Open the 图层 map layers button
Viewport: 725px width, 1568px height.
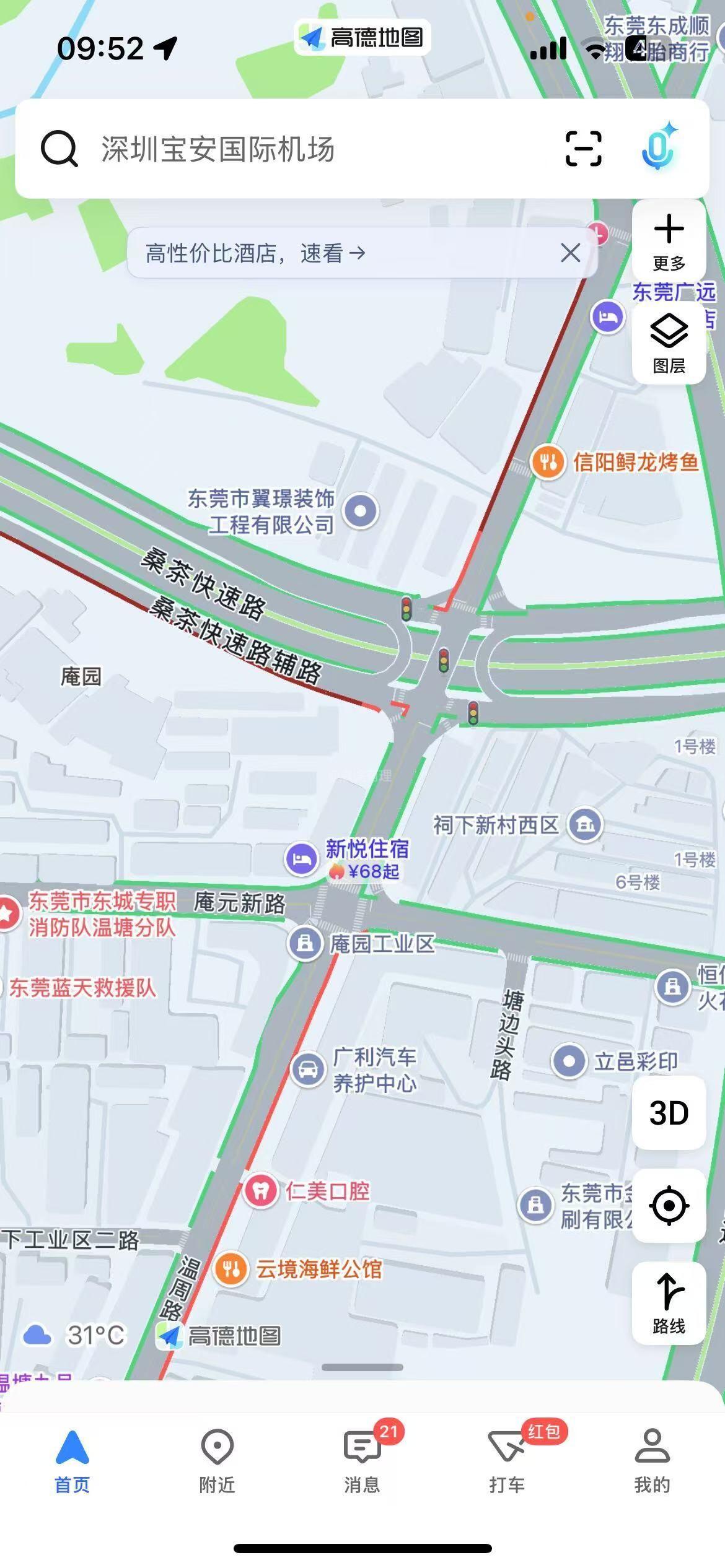(x=669, y=342)
